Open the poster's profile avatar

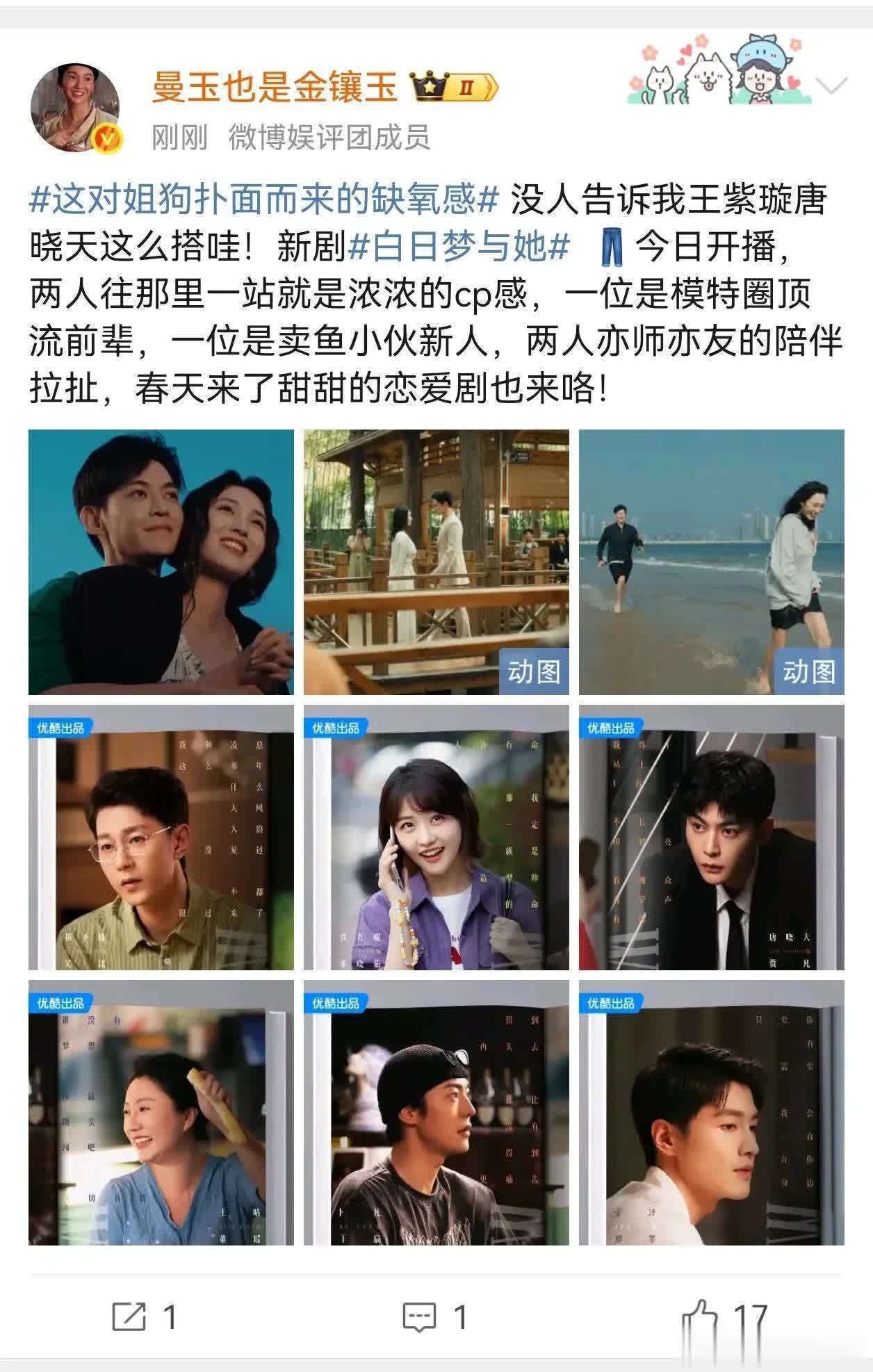(x=74, y=108)
